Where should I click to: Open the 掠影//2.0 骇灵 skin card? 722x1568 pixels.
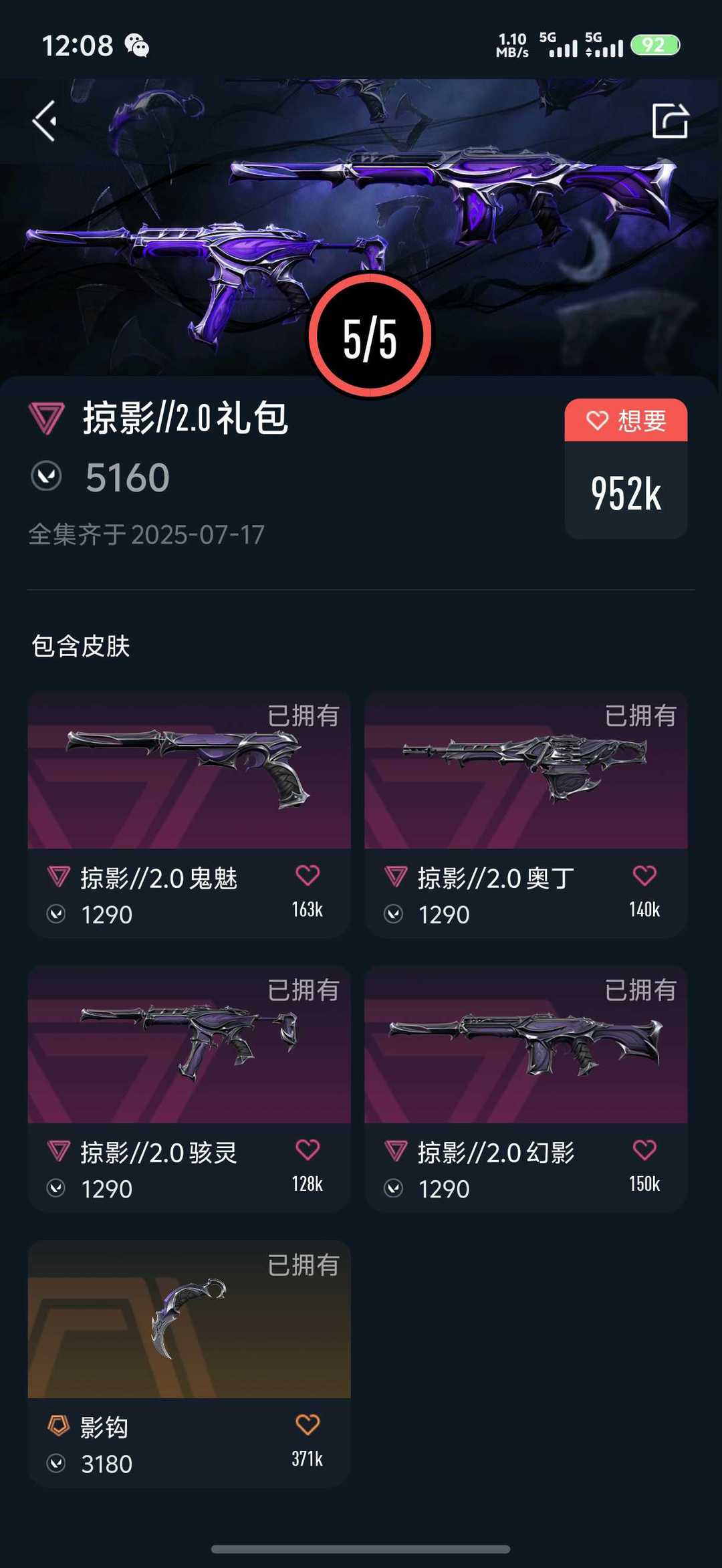click(x=189, y=1089)
